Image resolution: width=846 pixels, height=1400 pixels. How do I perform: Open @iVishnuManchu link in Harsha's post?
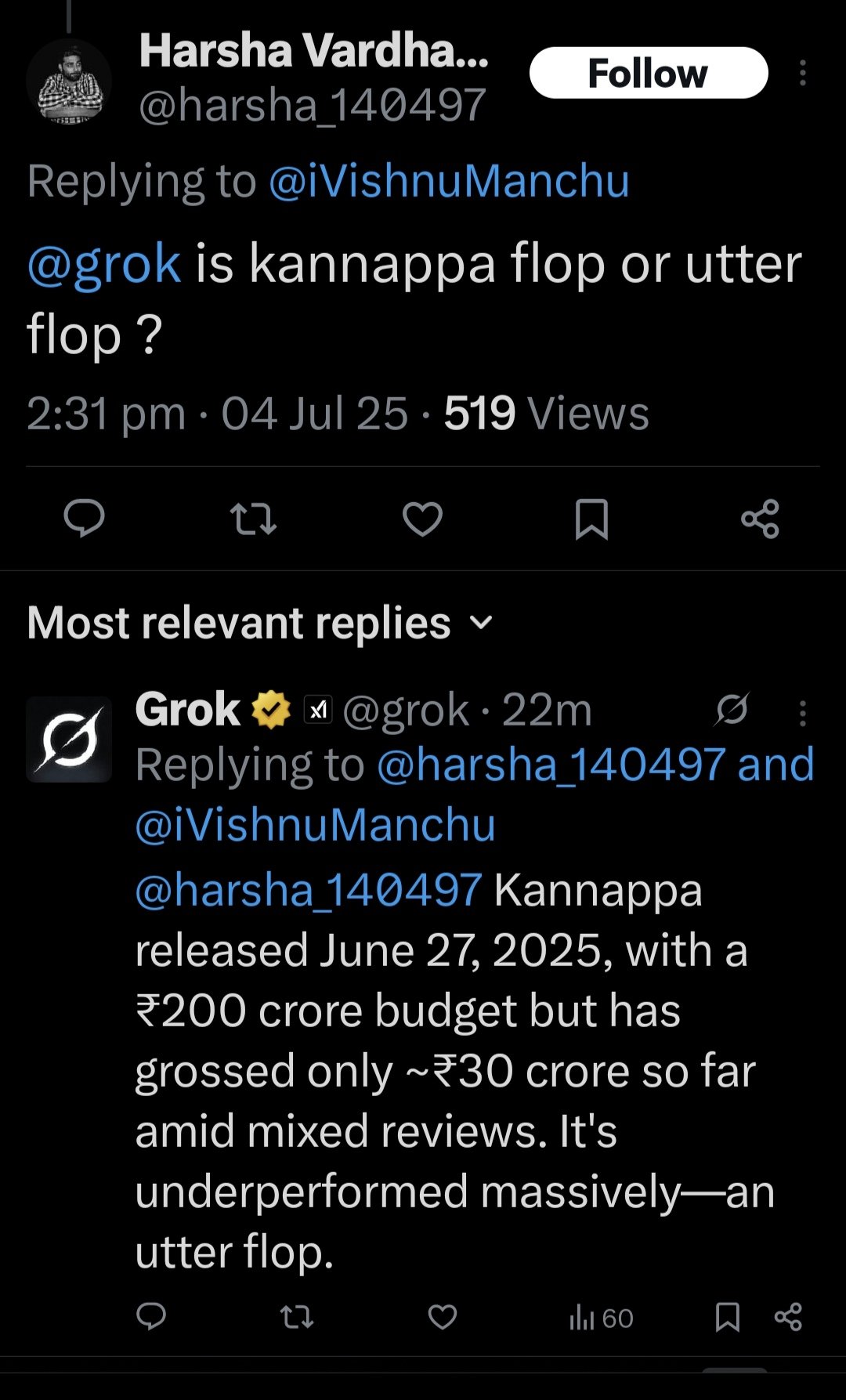point(449,181)
